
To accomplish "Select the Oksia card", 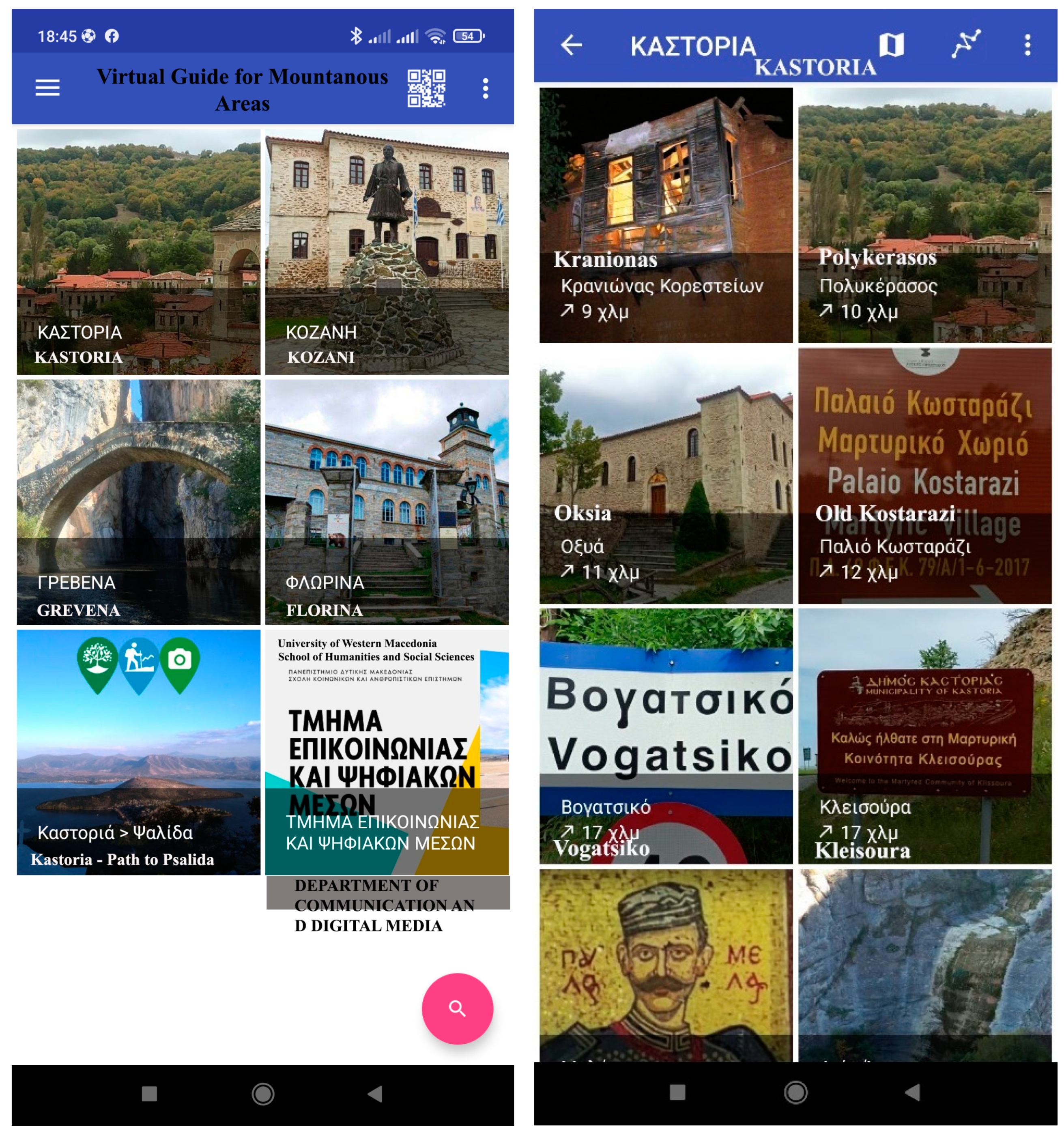I will tap(665, 476).
